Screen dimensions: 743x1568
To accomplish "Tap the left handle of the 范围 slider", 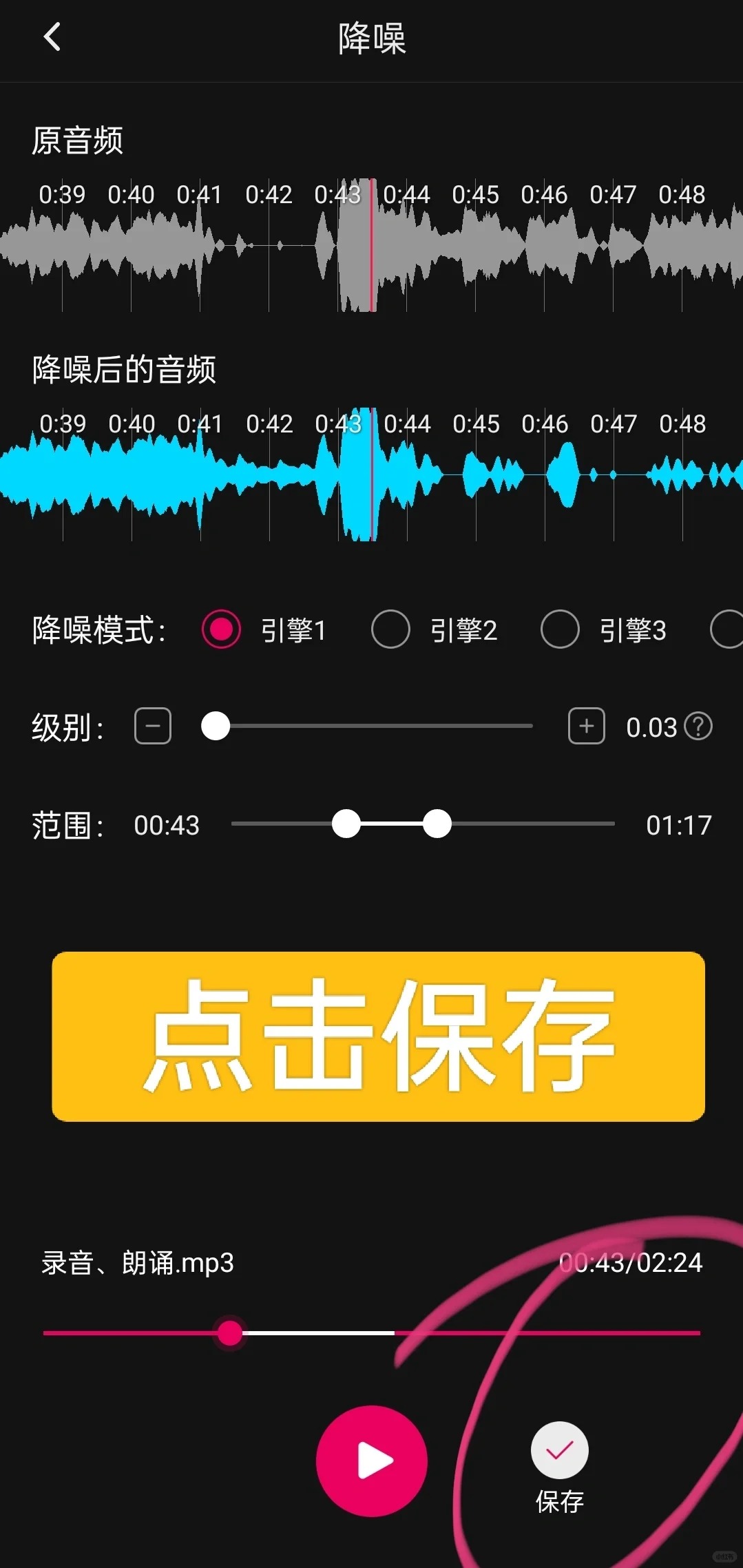I will [346, 824].
